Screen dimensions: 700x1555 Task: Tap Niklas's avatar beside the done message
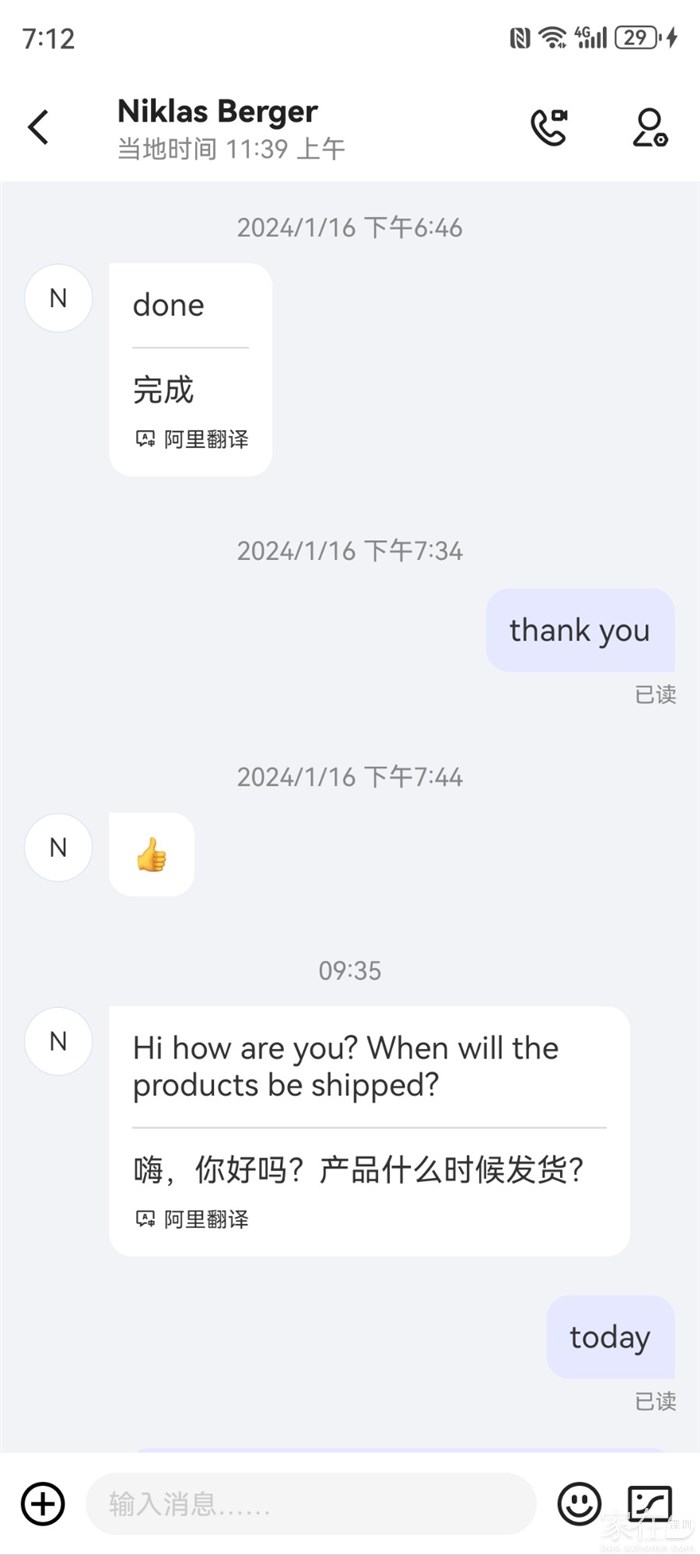coord(58,298)
